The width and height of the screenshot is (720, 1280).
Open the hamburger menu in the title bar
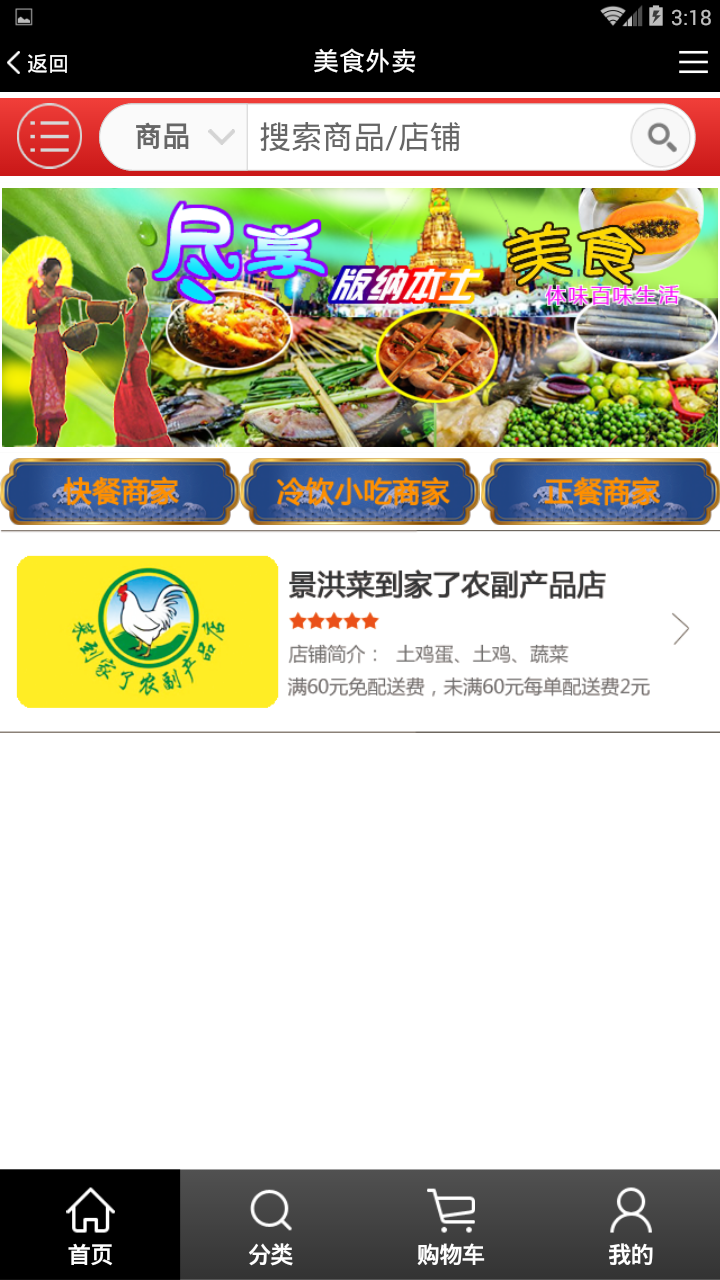click(x=693, y=62)
